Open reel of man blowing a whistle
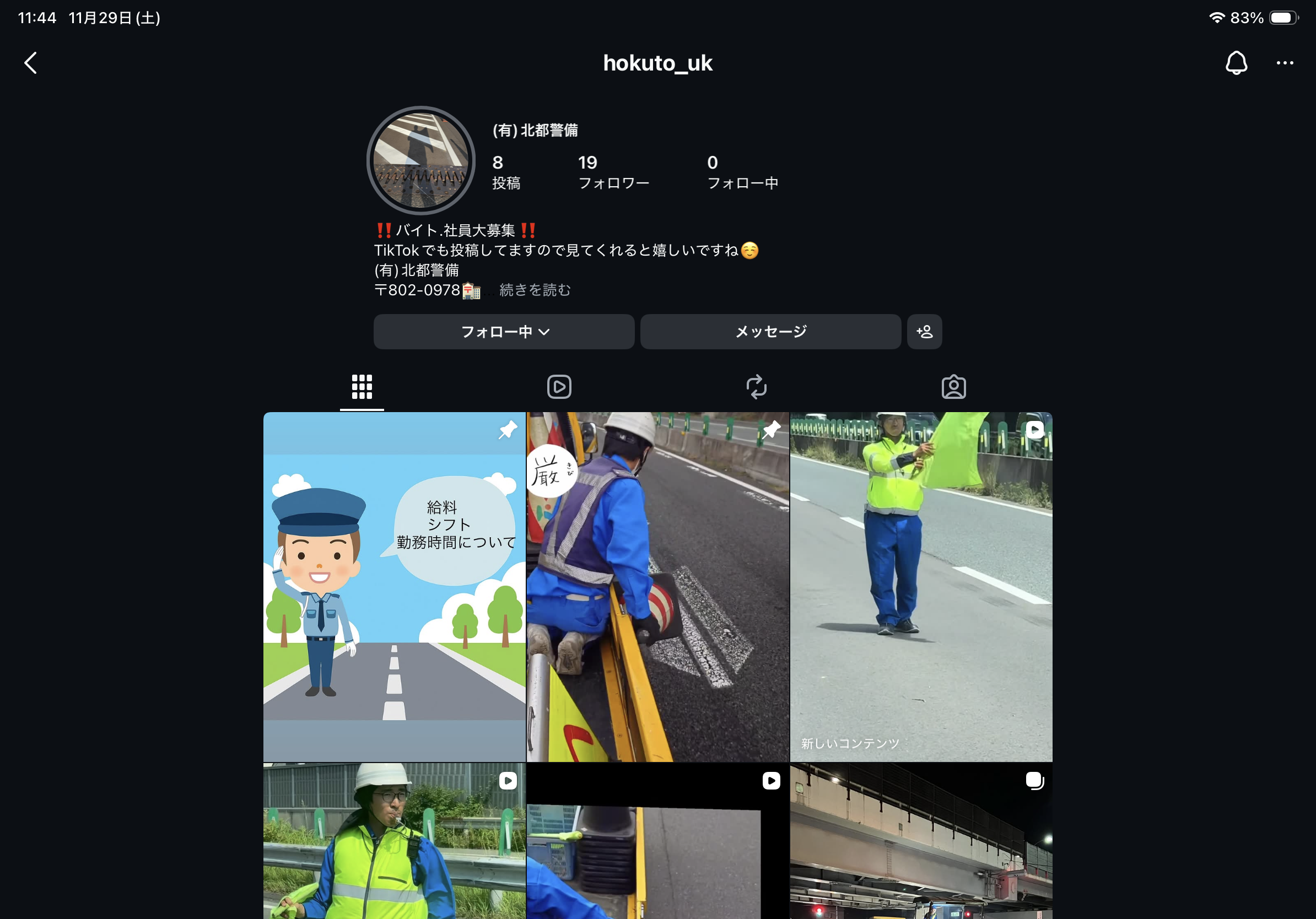This screenshot has height=919, width=1316. tap(395, 842)
